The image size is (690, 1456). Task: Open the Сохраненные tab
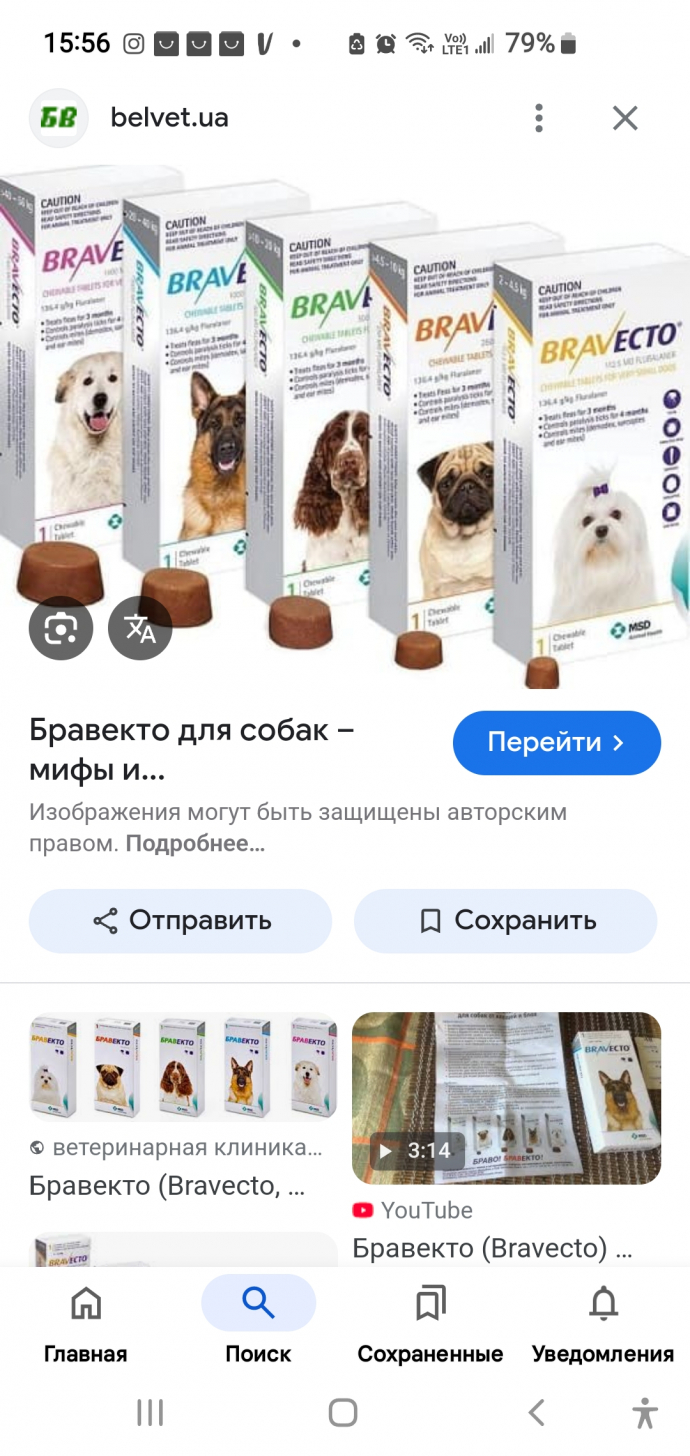tap(430, 1325)
